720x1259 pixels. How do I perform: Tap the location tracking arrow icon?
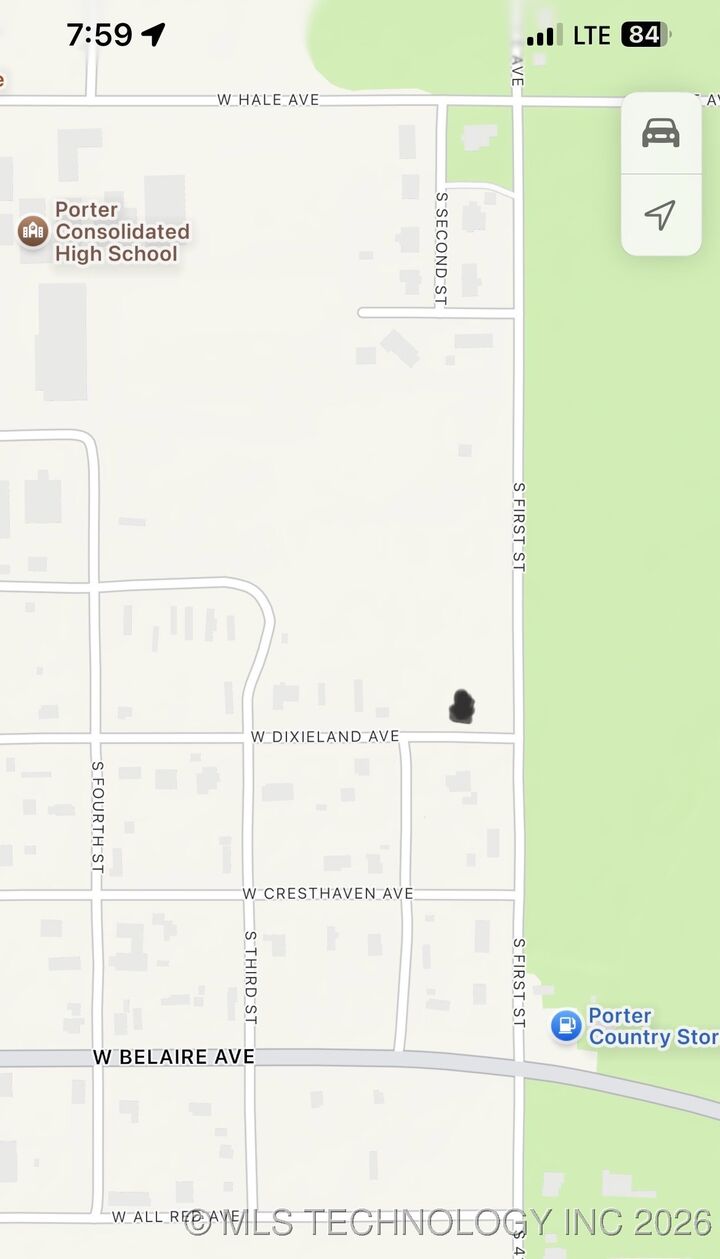pyautogui.click(x=660, y=216)
